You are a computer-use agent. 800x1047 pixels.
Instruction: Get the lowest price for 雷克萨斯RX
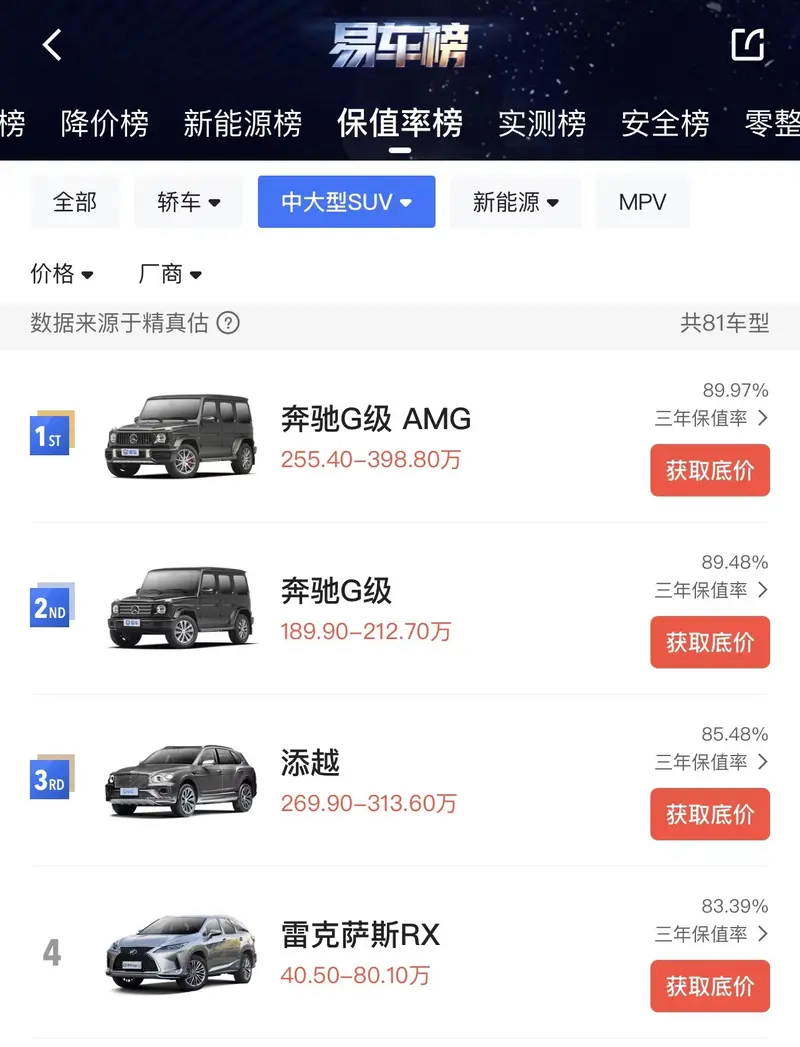[710, 986]
